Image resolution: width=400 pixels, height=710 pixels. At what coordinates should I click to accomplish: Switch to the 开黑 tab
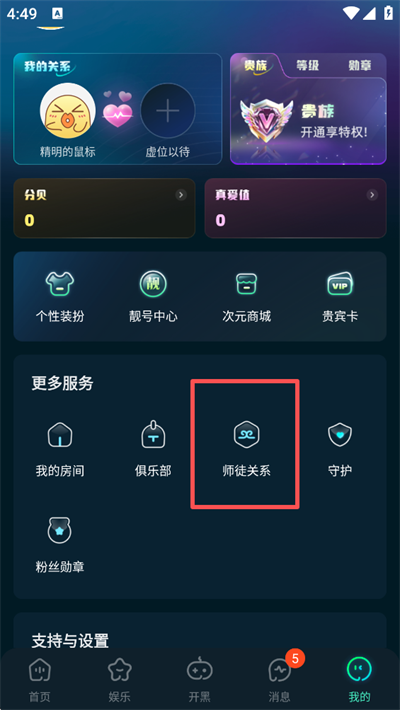coord(200,679)
